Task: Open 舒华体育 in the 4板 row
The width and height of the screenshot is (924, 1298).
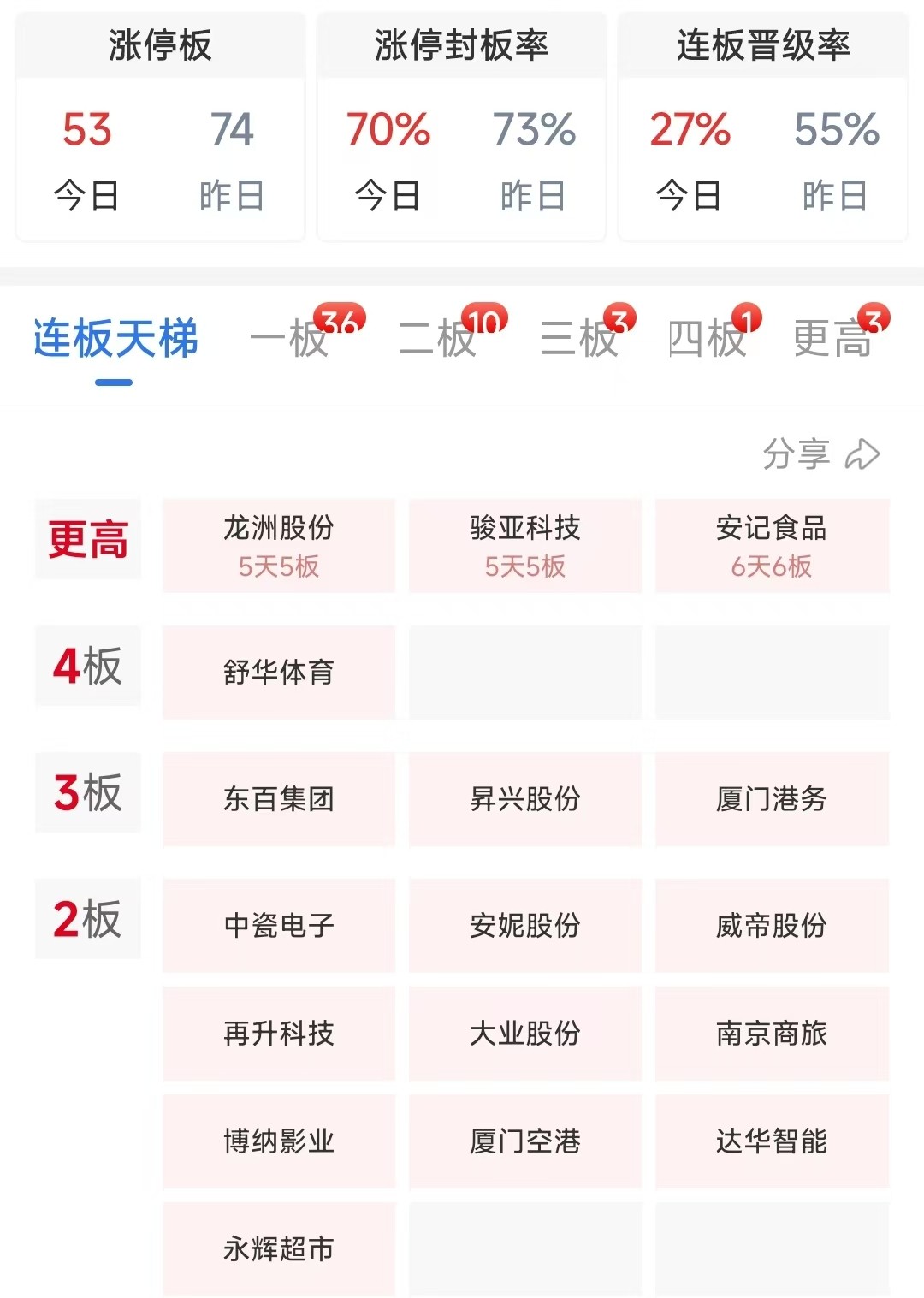Action: click(x=279, y=672)
